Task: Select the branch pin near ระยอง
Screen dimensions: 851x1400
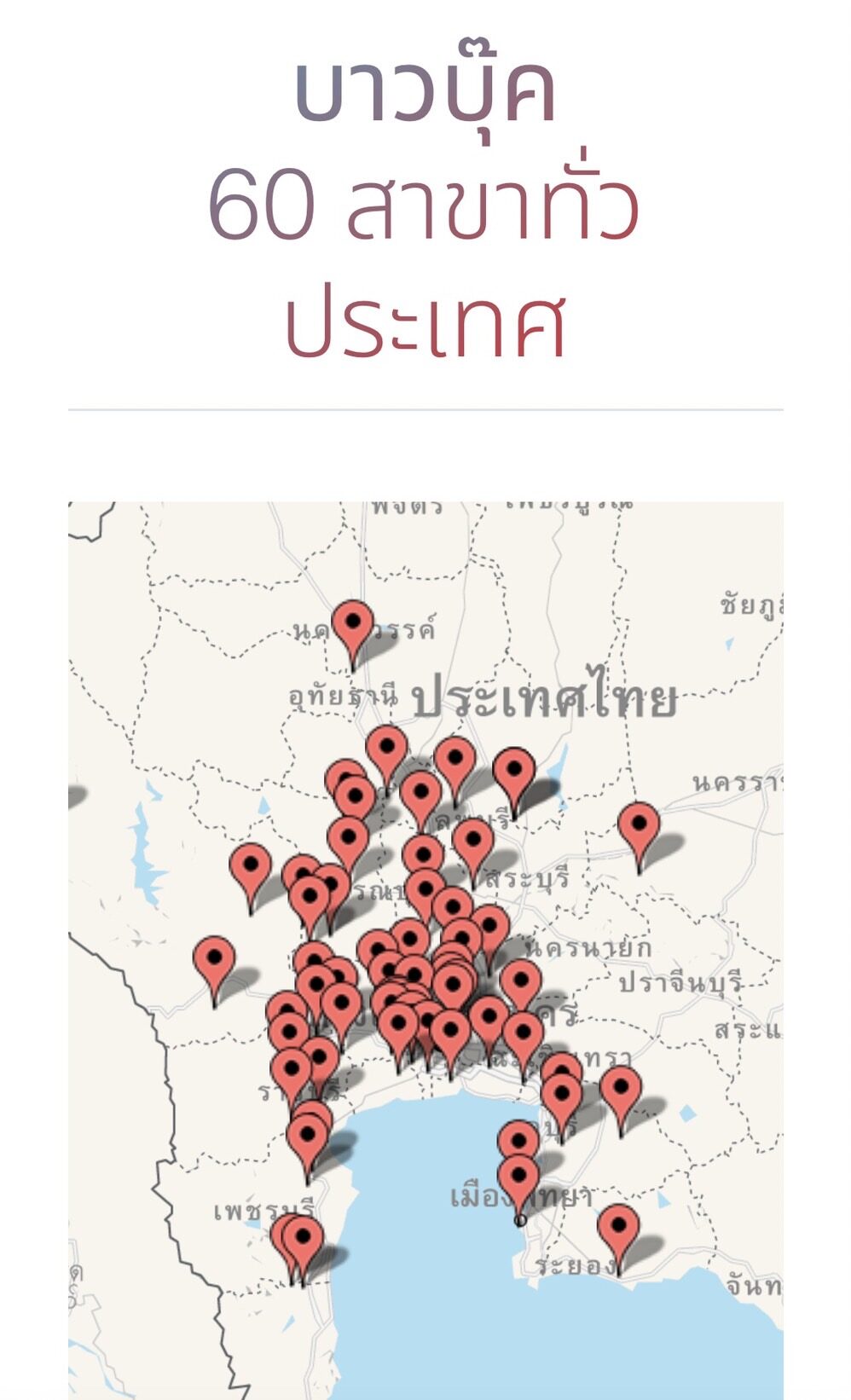Action: tap(618, 1228)
